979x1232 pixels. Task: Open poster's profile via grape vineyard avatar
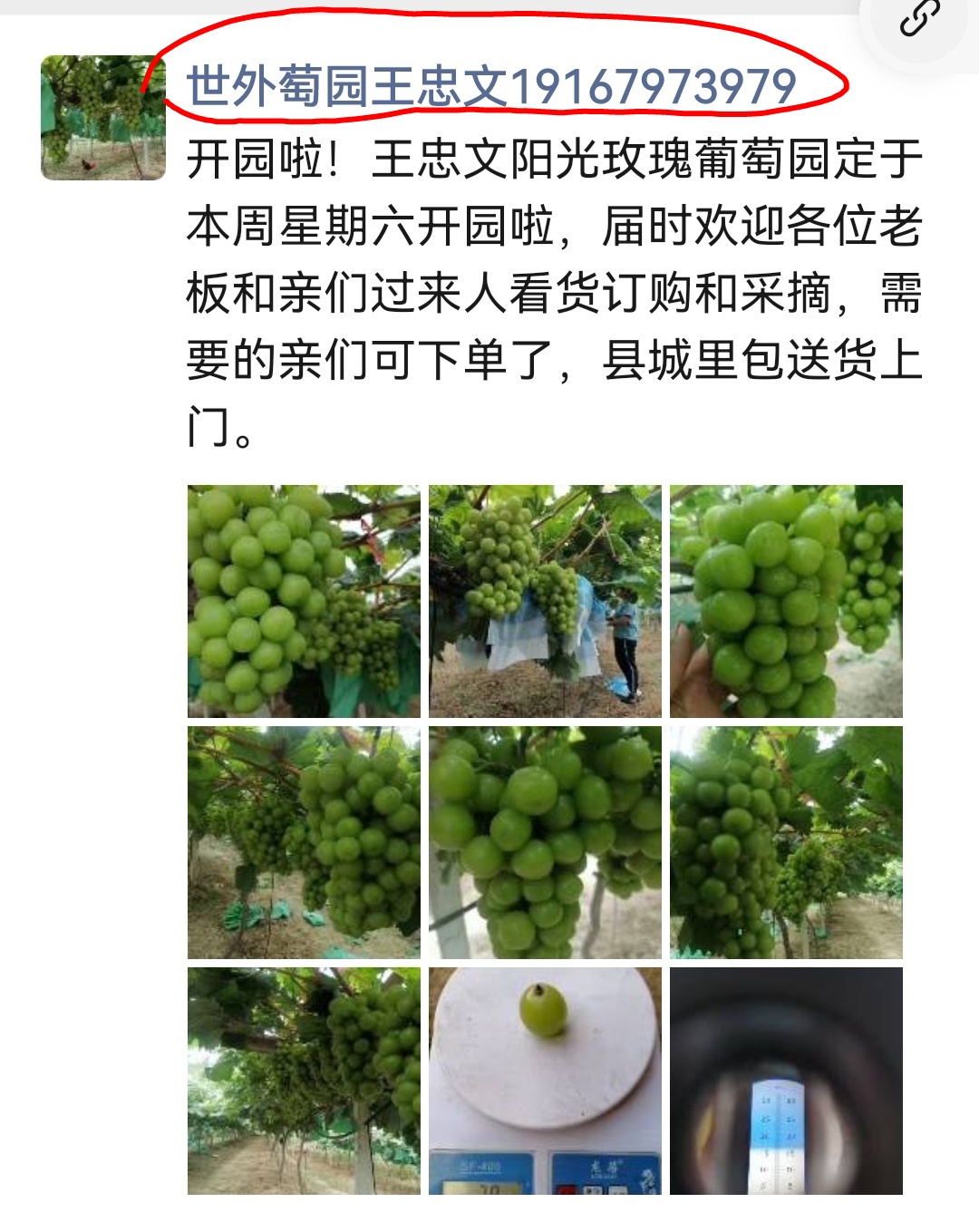103,118
